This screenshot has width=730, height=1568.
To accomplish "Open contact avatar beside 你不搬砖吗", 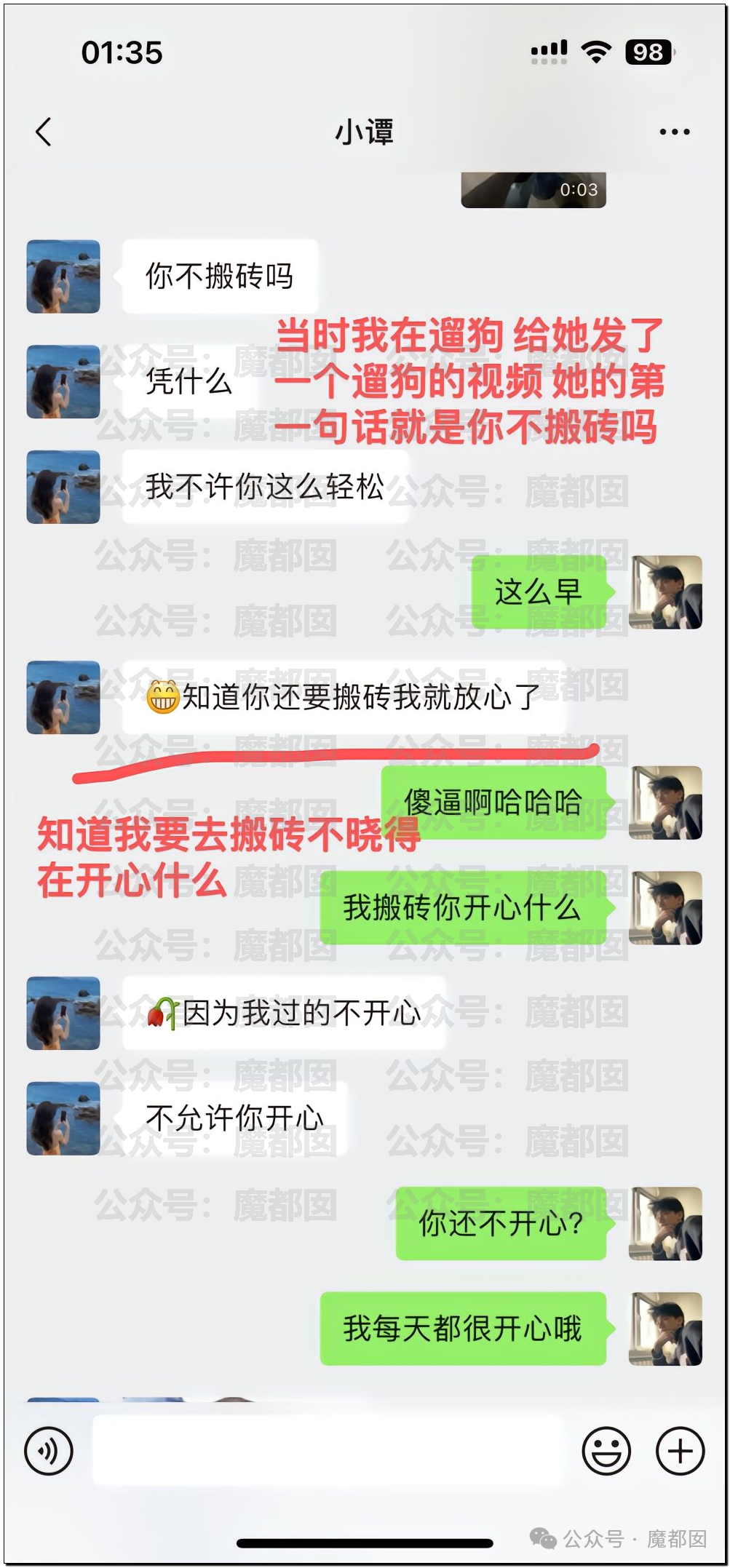I will coord(63,276).
